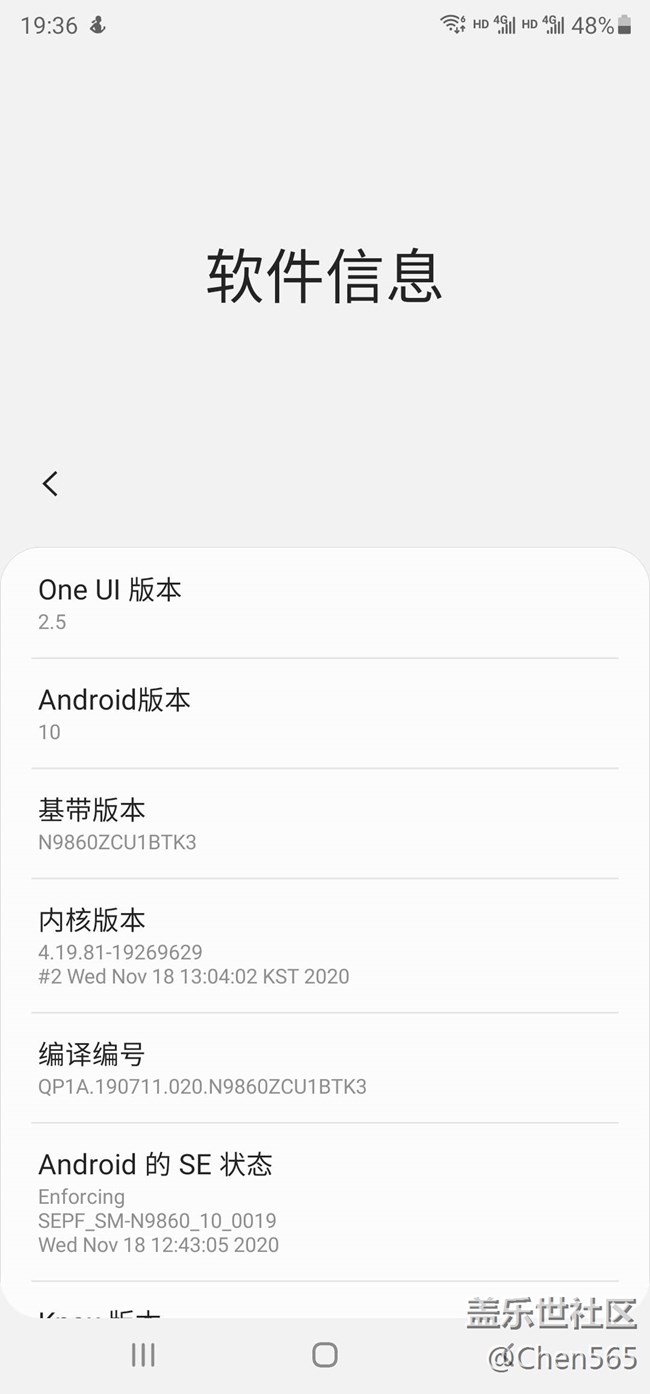The image size is (650, 1394).
Task: Open the recent apps view
Action: (143, 1355)
